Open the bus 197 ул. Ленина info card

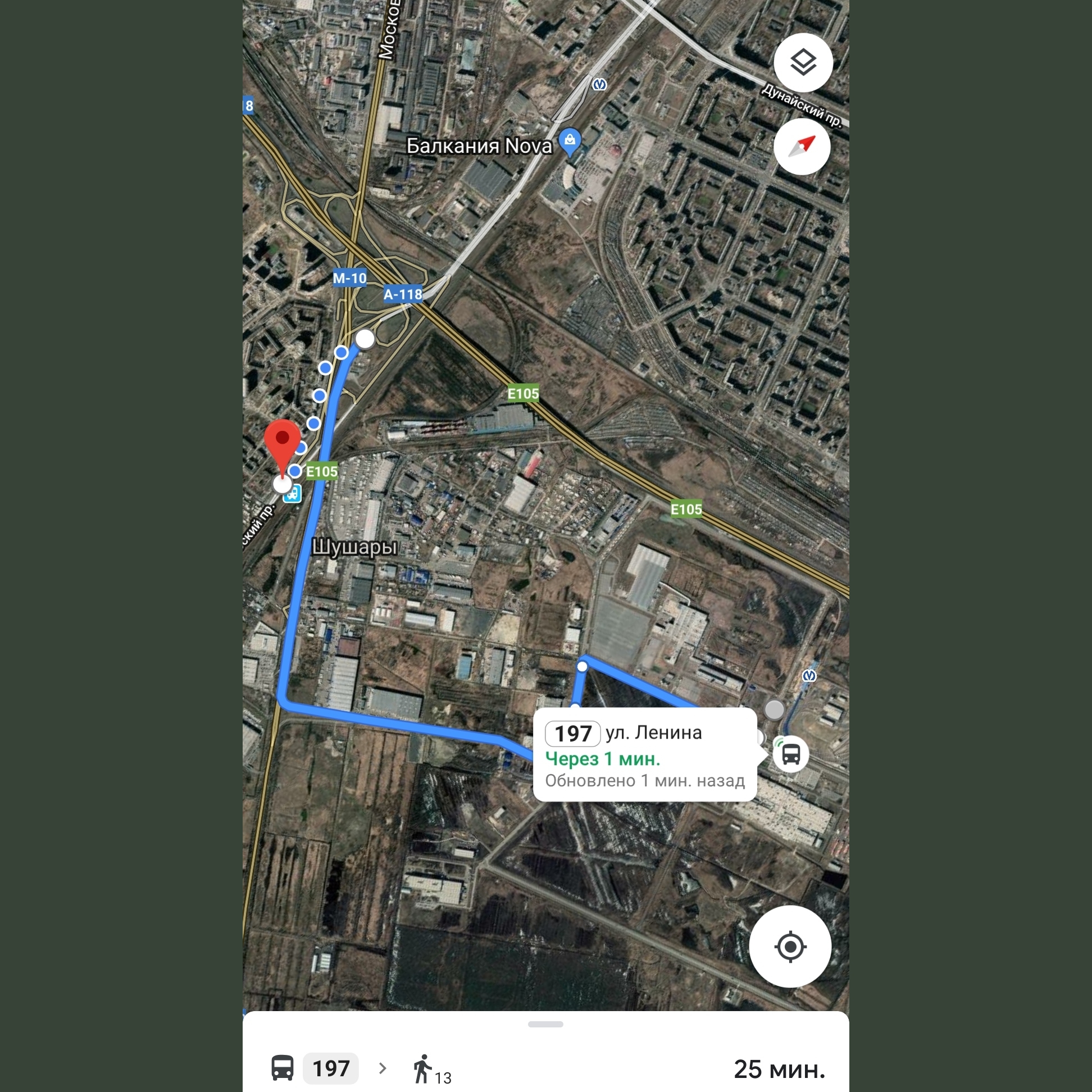tap(644, 754)
